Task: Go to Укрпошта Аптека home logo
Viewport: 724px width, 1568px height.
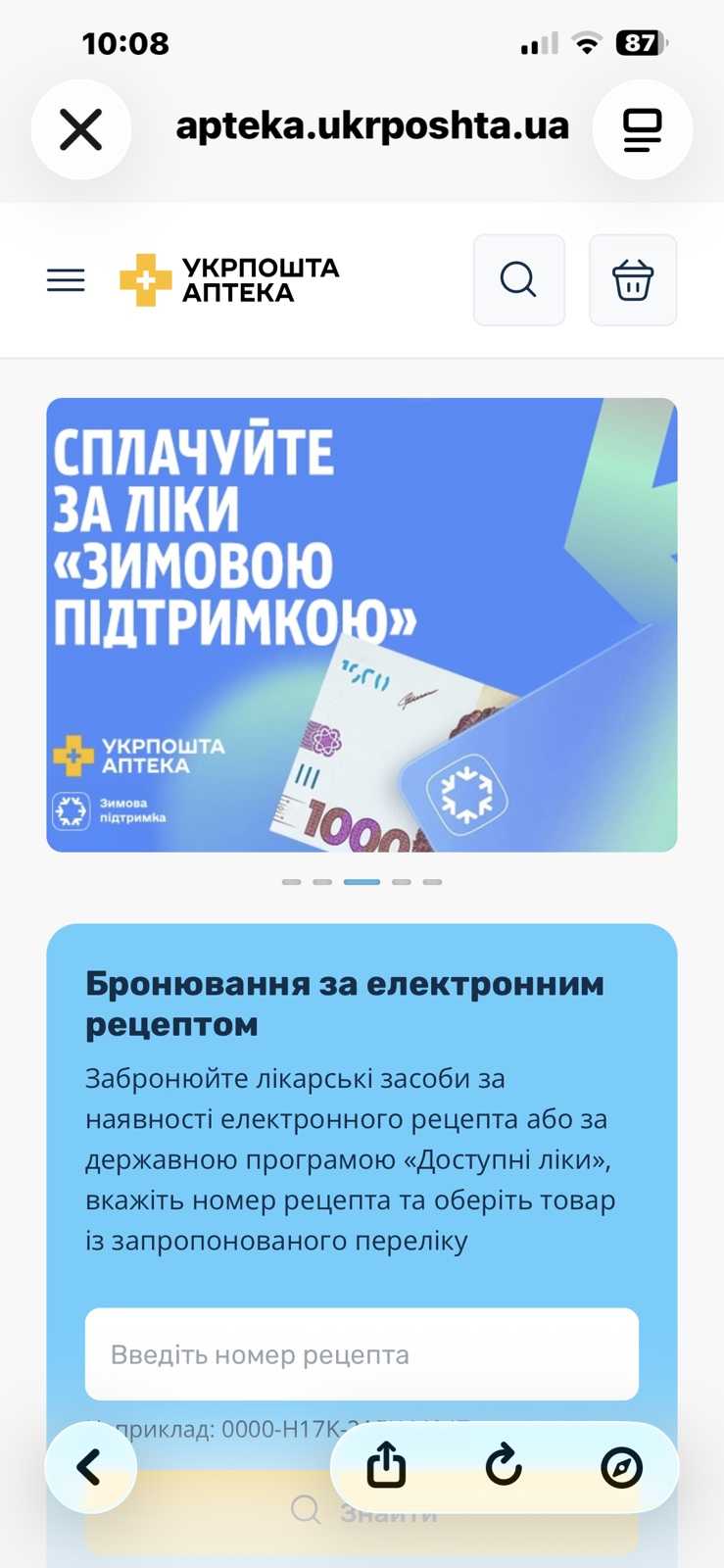Action: coord(229,280)
